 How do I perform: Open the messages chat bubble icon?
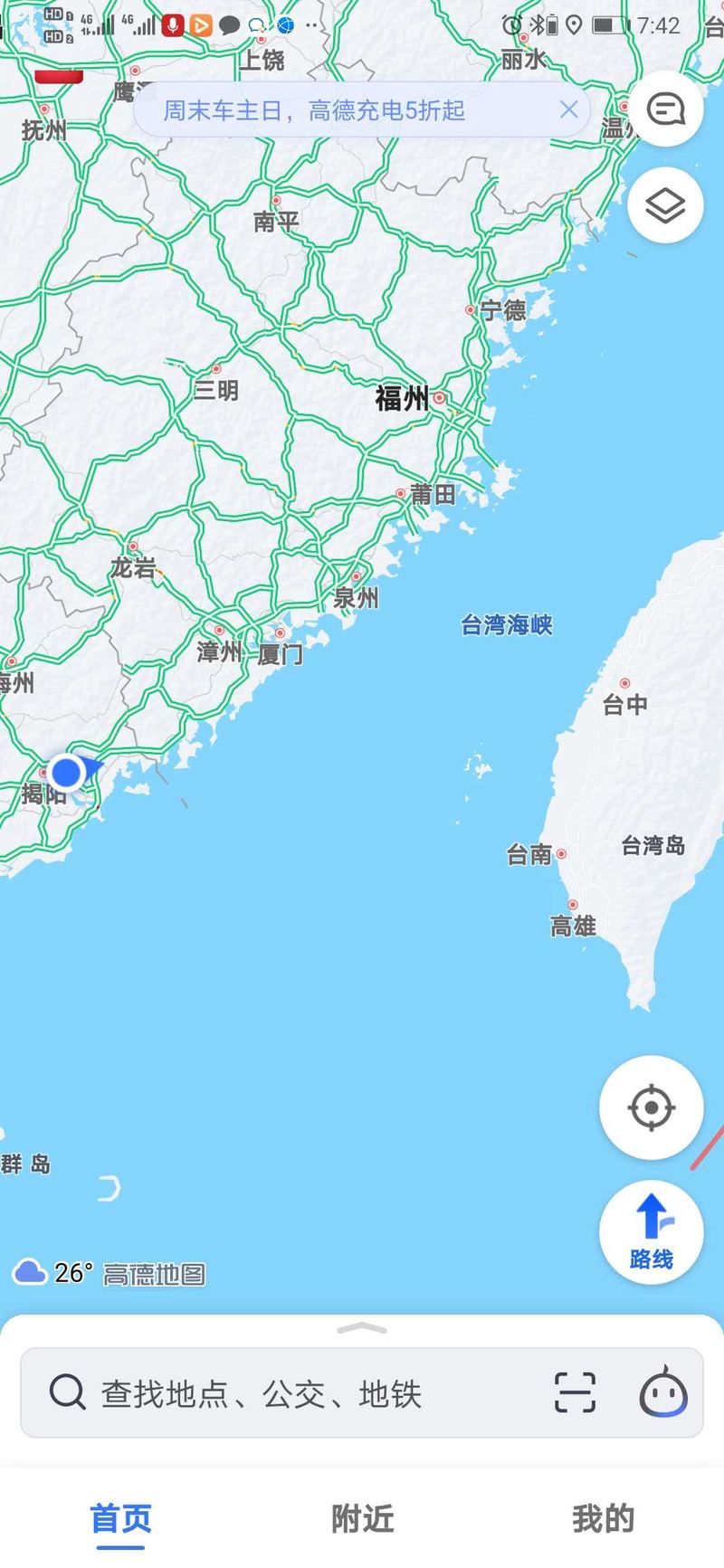tap(665, 109)
